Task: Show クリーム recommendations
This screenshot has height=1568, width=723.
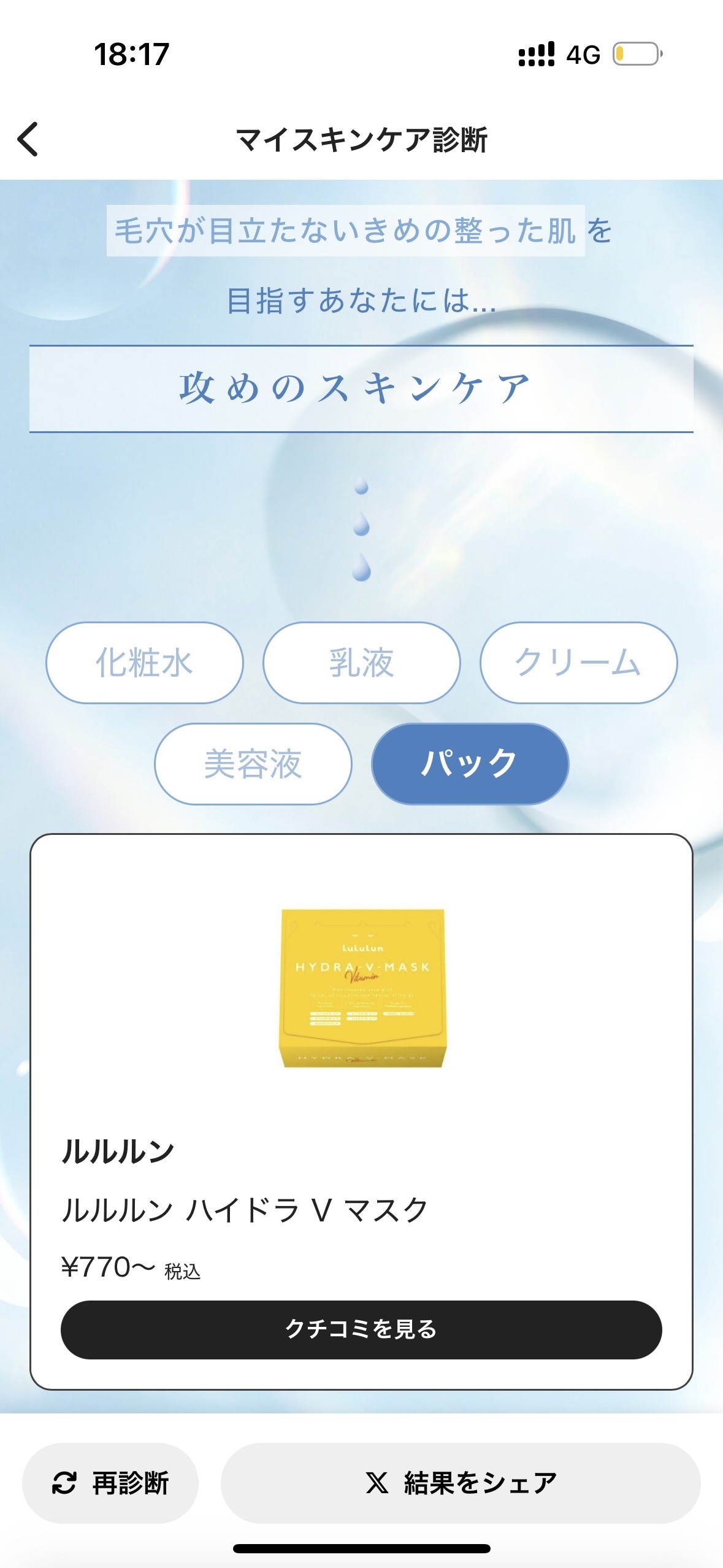Action: [x=578, y=663]
